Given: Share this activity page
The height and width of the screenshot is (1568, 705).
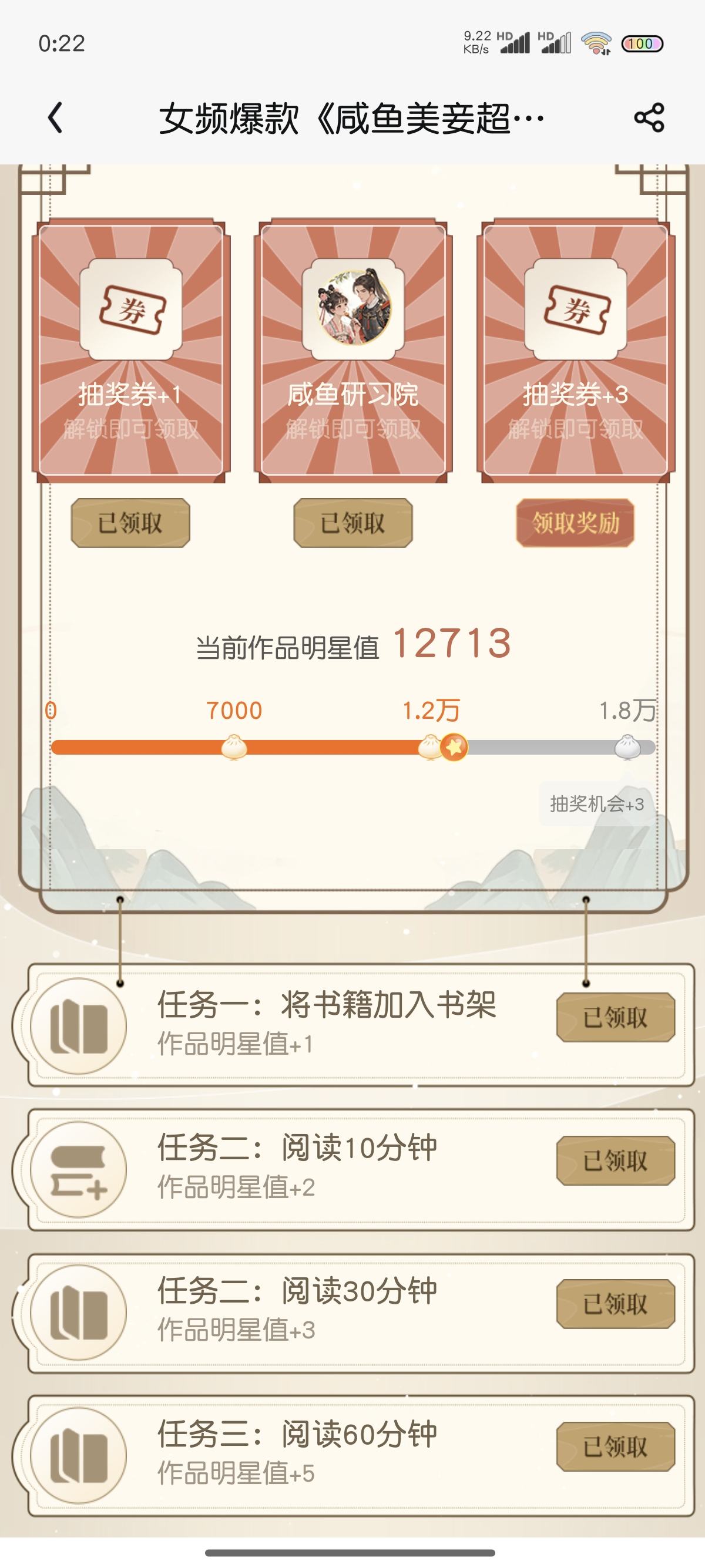Looking at the screenshot, I should (x=649, y=117).
